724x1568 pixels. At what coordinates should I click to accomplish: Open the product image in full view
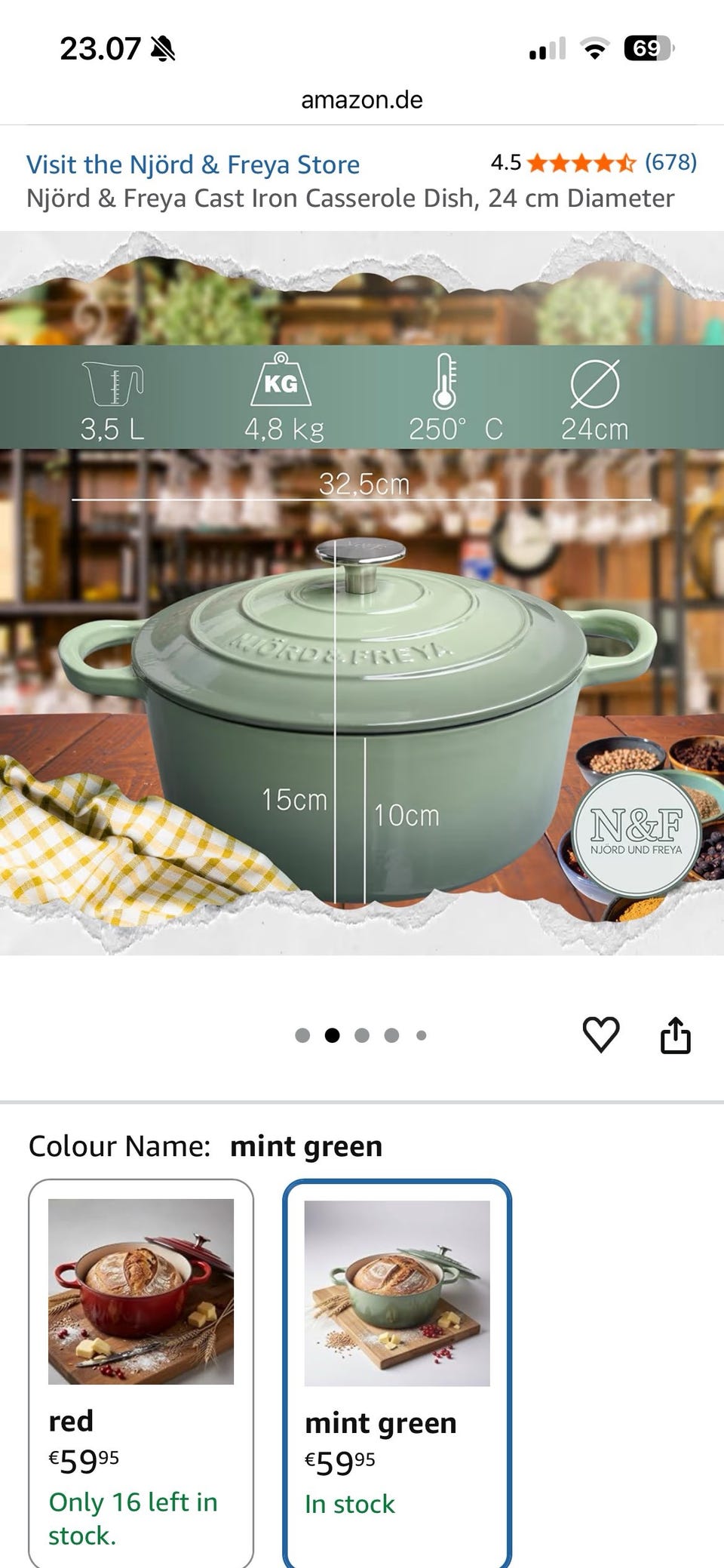tap(362, 593)
